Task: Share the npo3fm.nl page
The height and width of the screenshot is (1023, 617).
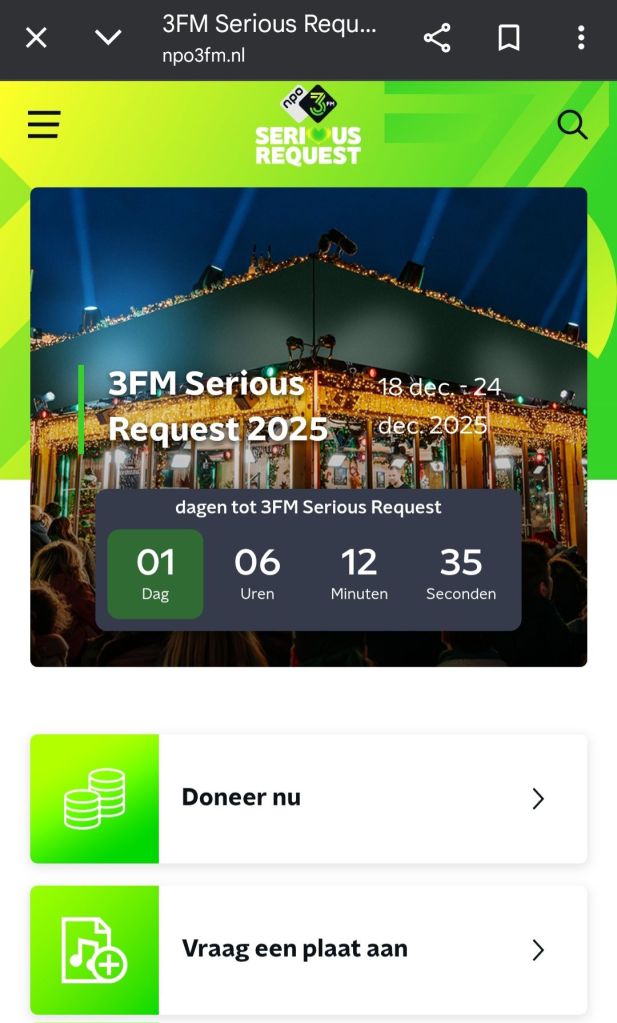Action: point(437,39)
